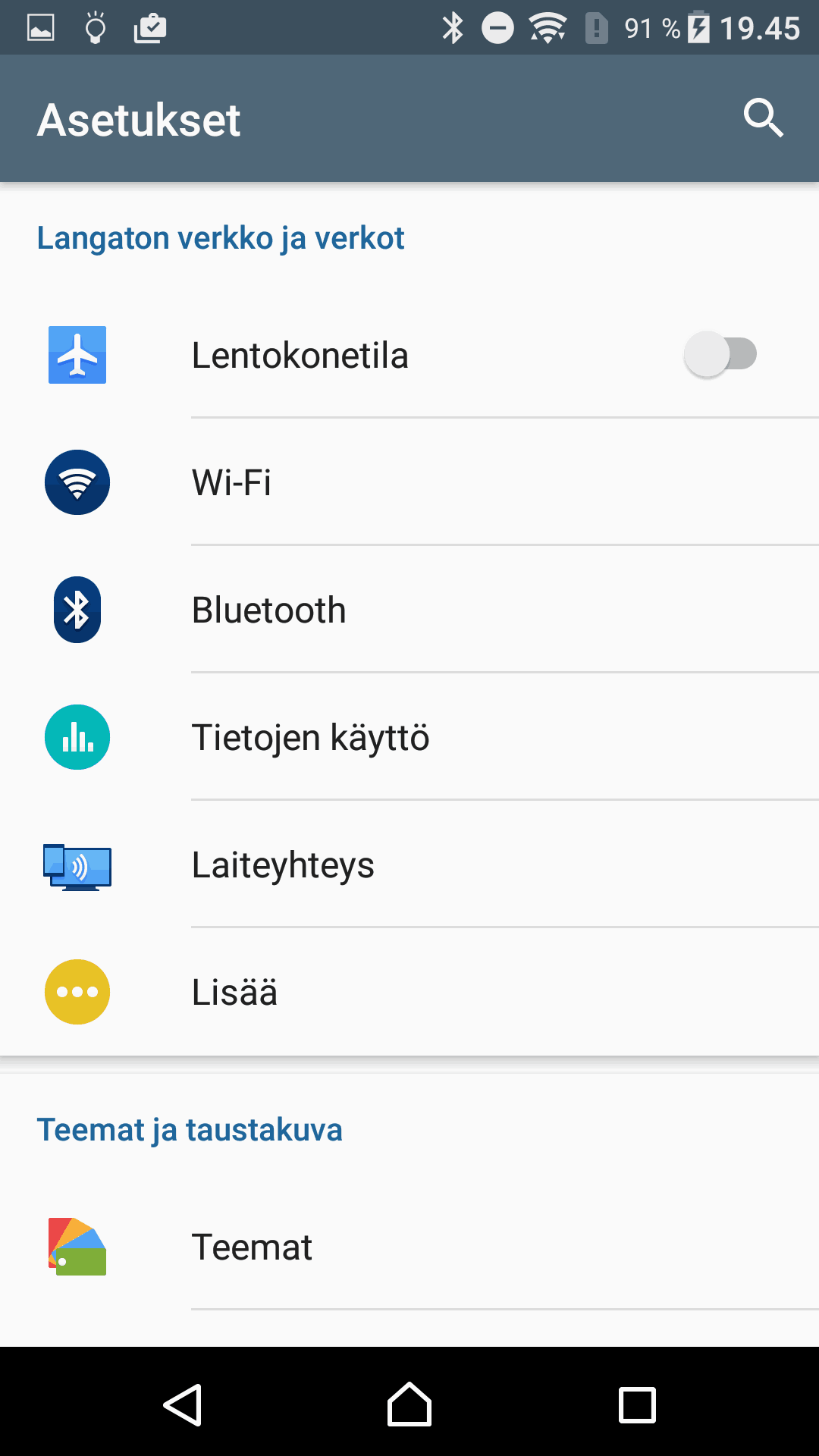Open Tietojen käyttö
The width and height of the screenshot is (819, 1456).
click(310, 737)
